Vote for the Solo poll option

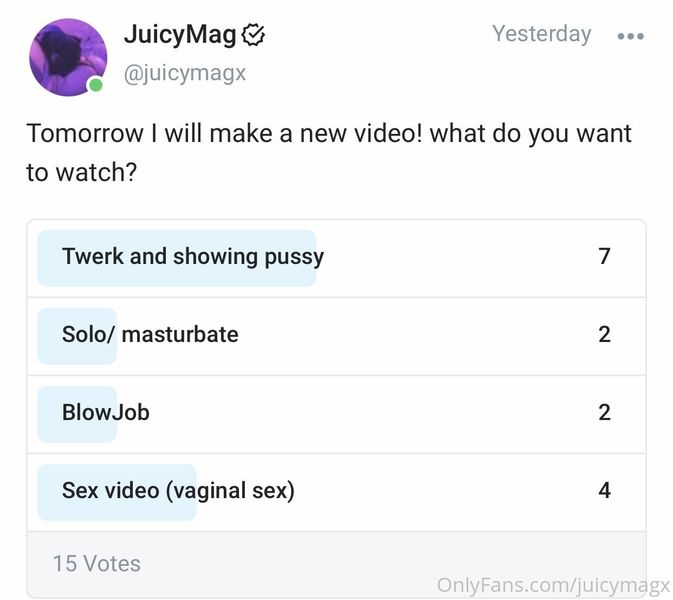336,336
